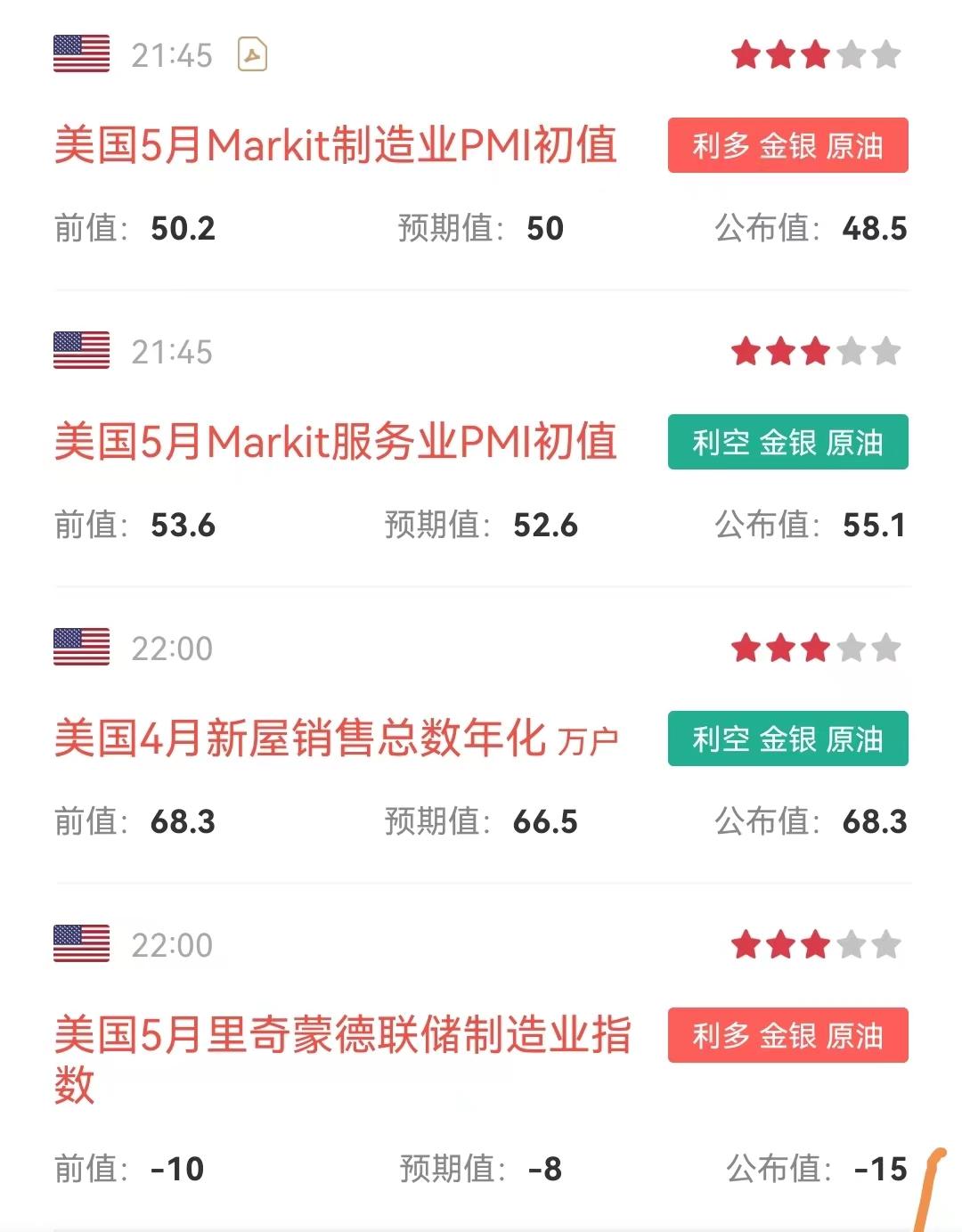This screenshot has height=1232, width=962.
Task: Open the PDF report icon beside 21:45
Action: tap(252, 55)
